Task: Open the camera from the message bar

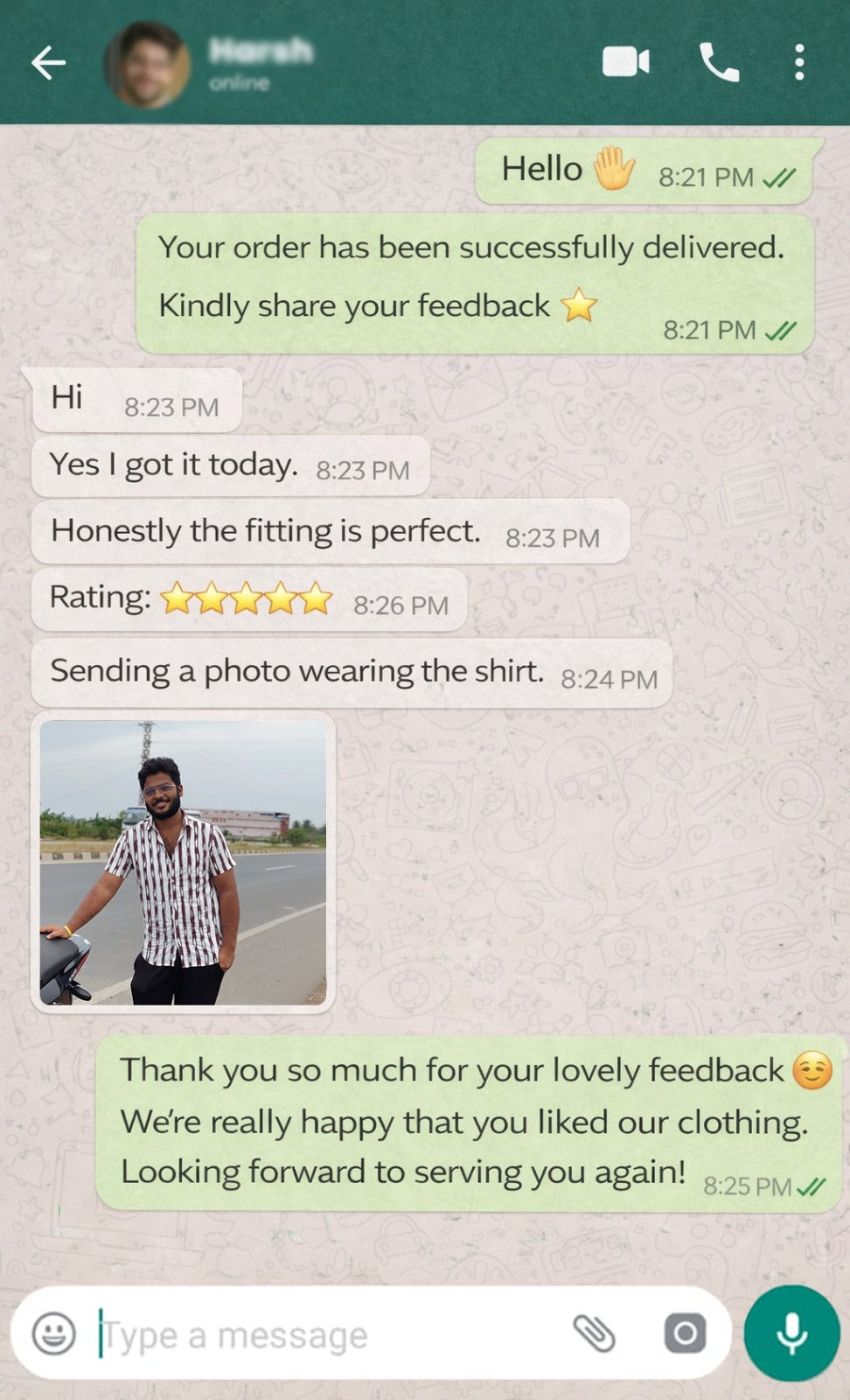Action: [685, 1333]
